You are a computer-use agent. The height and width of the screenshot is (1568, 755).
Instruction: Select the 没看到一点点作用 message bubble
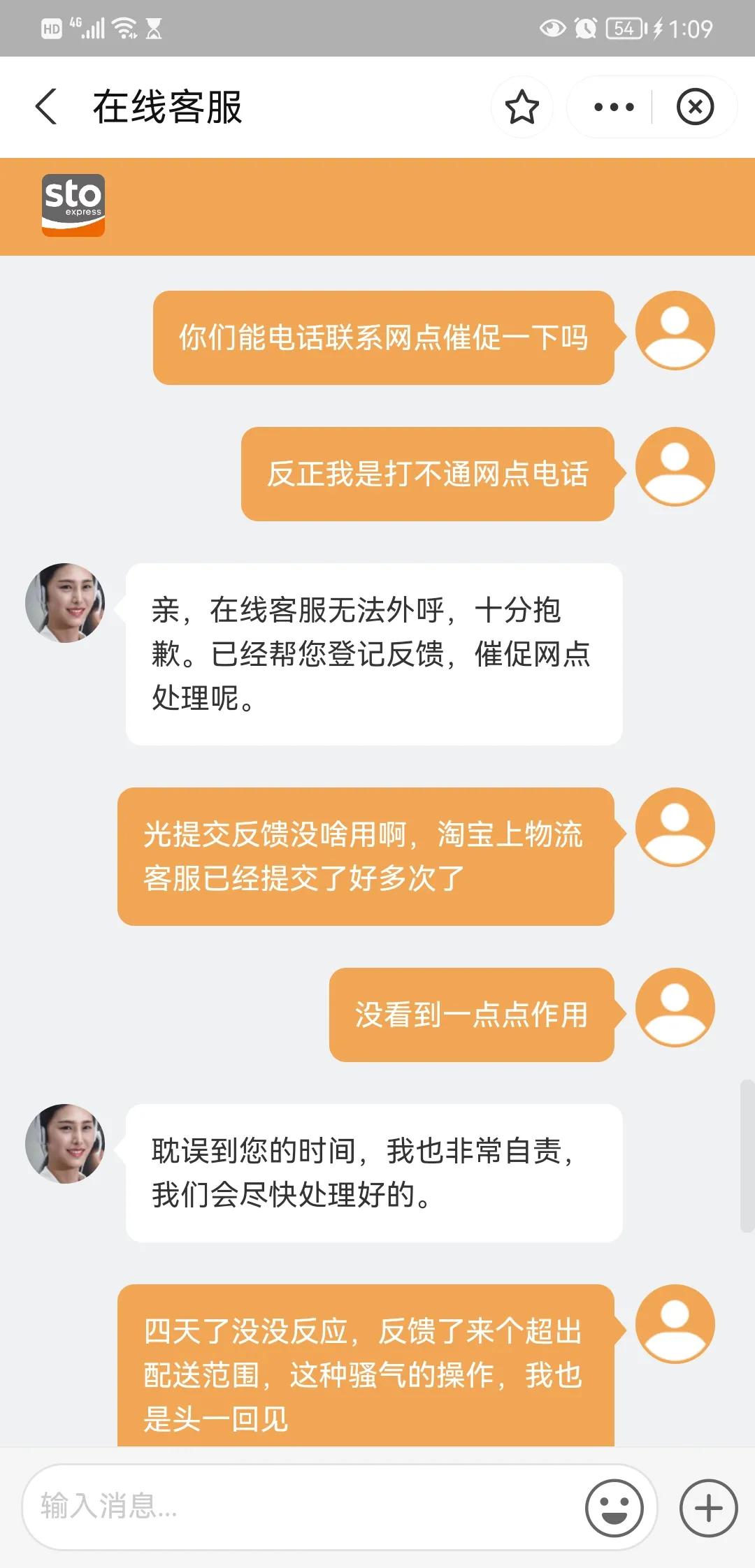472,1015
